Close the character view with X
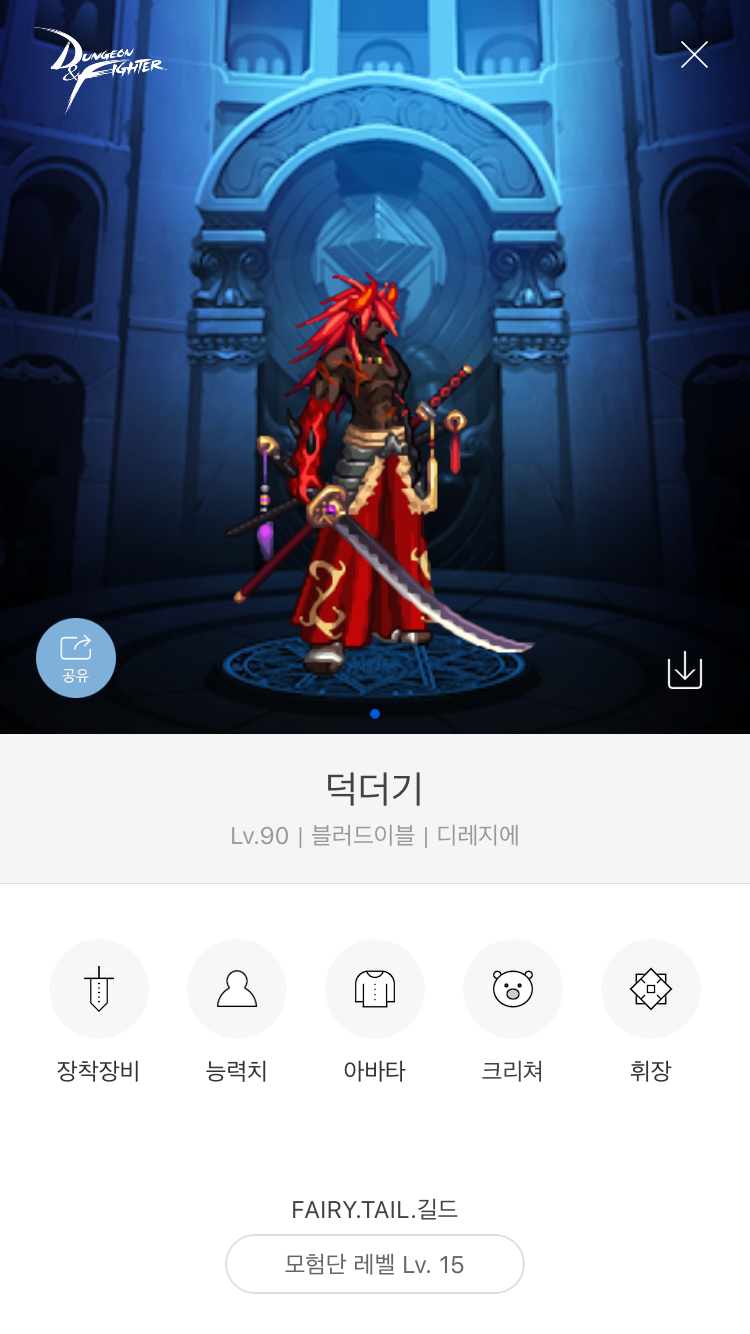Screen dimensions: 750x1334 pyautogui.click(x=694, y=54)
